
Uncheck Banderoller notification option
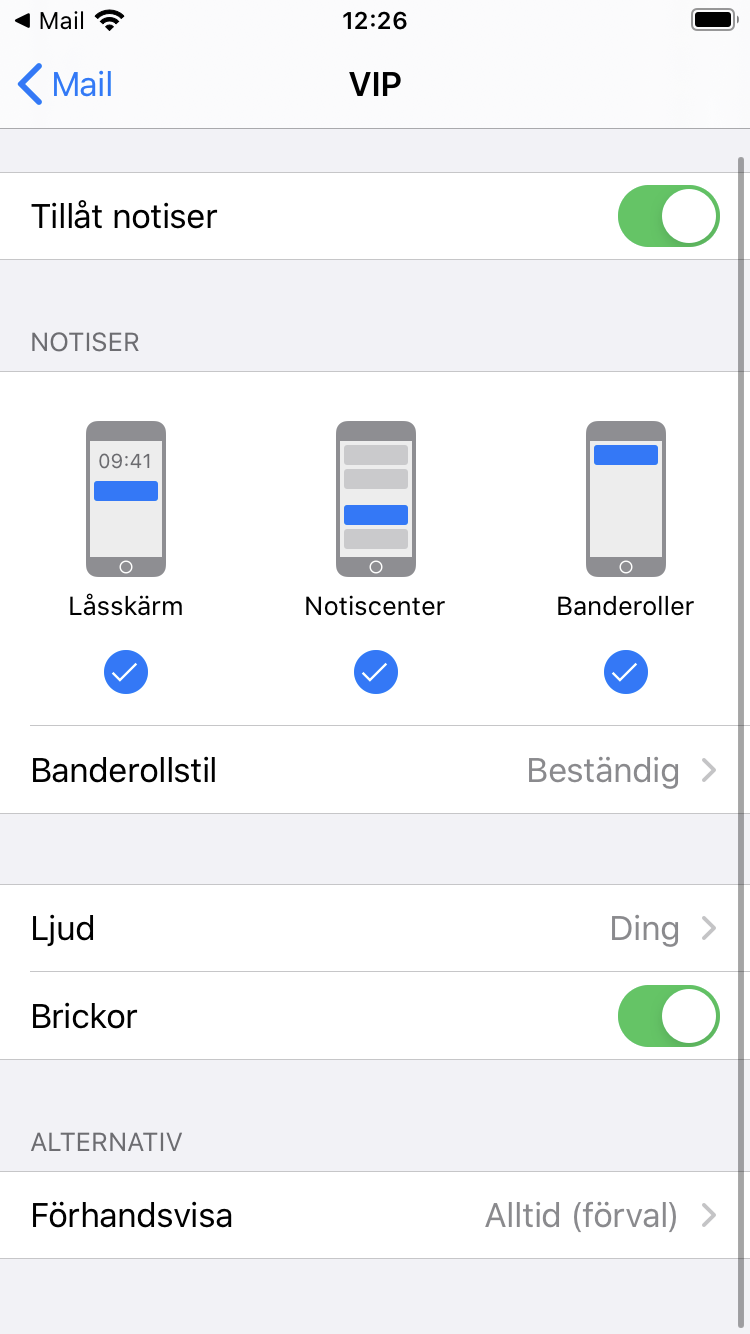coord(626,673)
